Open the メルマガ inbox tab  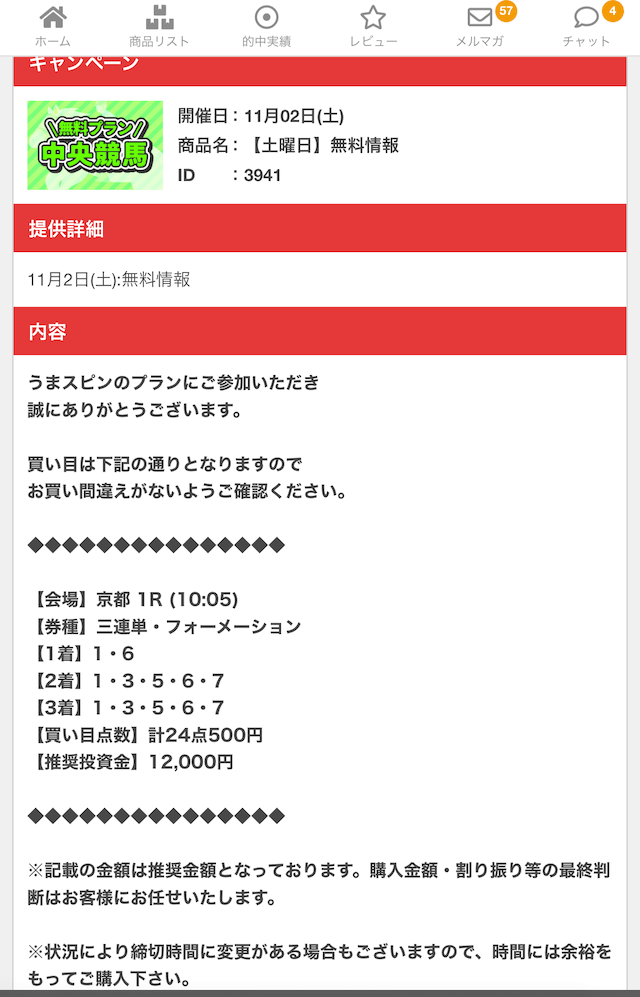coord(480,26)
